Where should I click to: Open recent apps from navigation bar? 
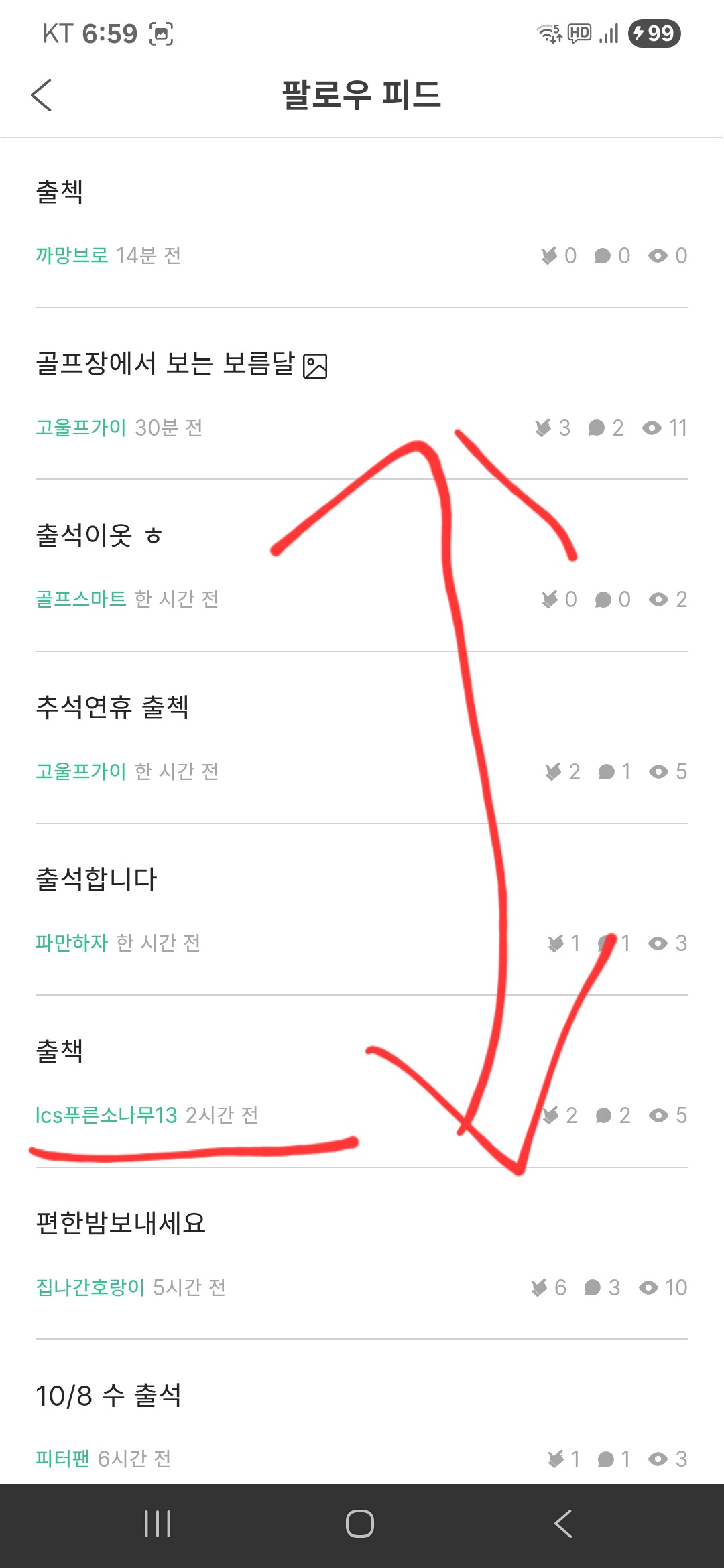click(x=158, y=1524)
